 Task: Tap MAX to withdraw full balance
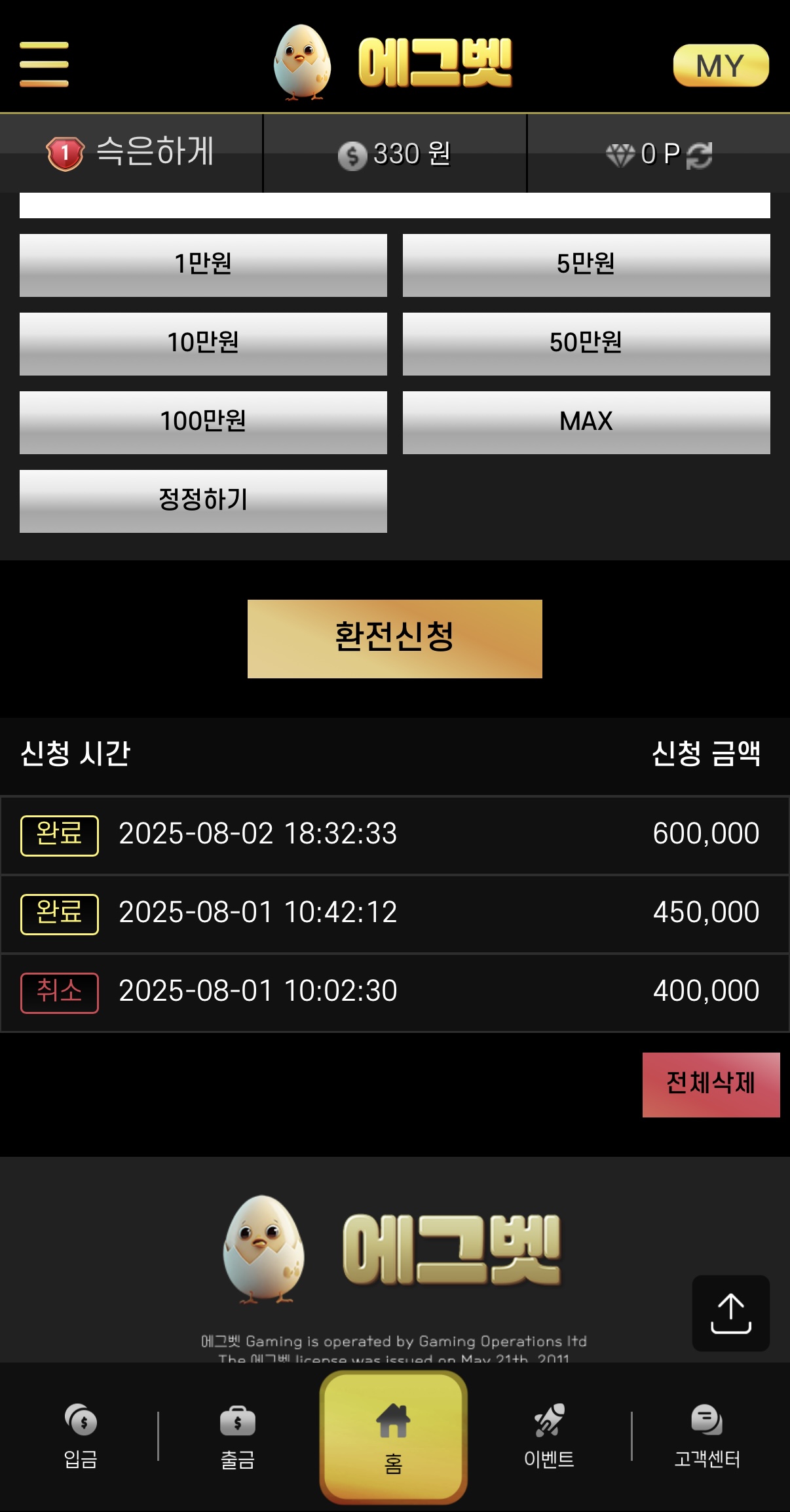click(586, 422)
